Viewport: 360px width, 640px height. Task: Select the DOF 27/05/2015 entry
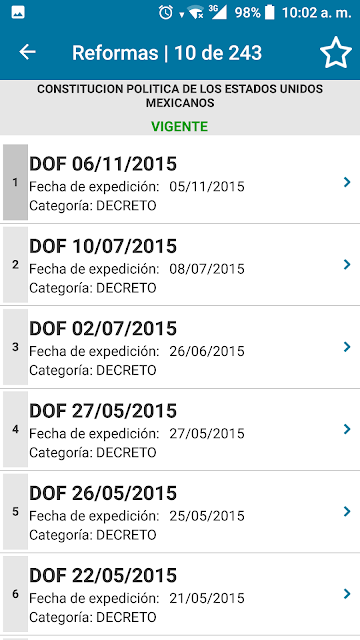180,429
